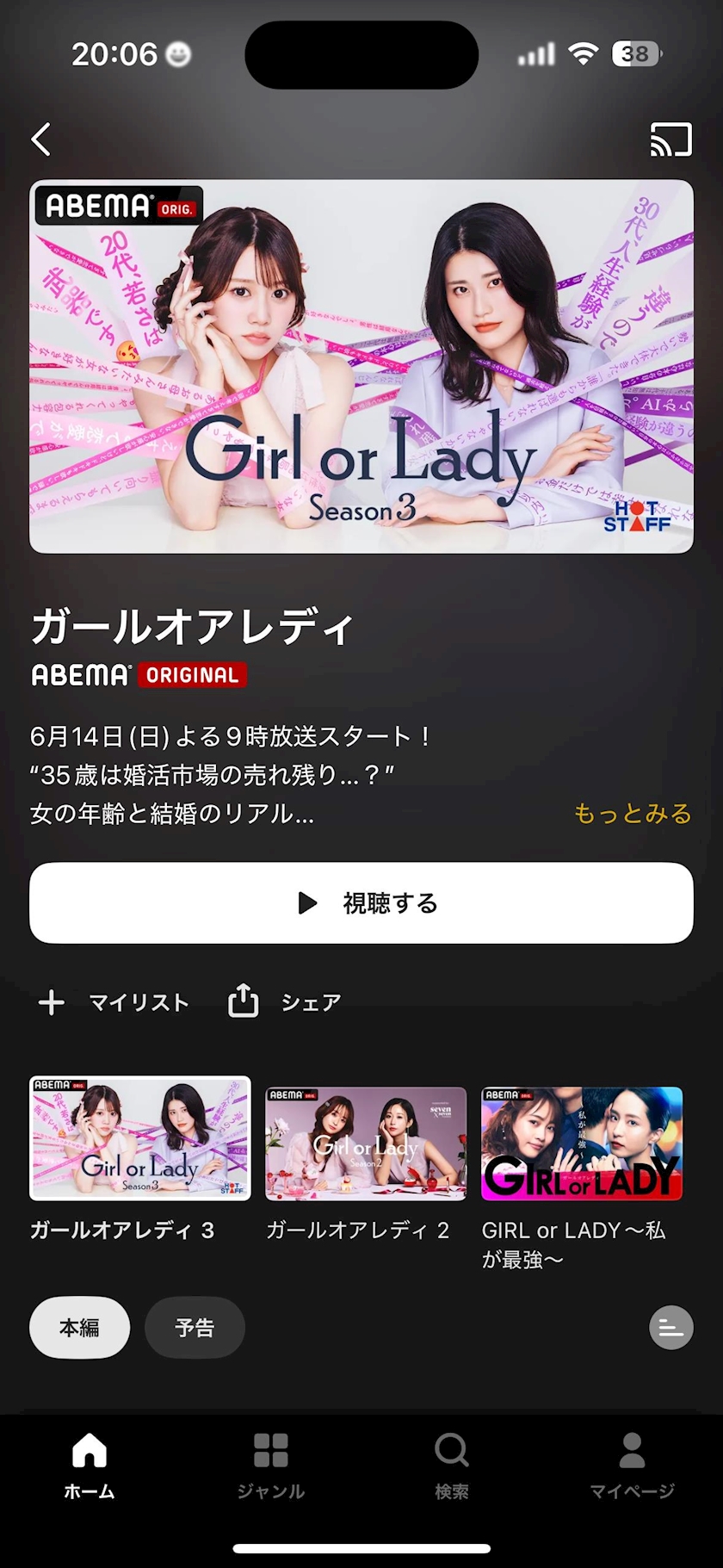Switch to the 予告 trailers chip
The height and width of the screenshot is (1568, 723).
click(x=195, y=1327)
